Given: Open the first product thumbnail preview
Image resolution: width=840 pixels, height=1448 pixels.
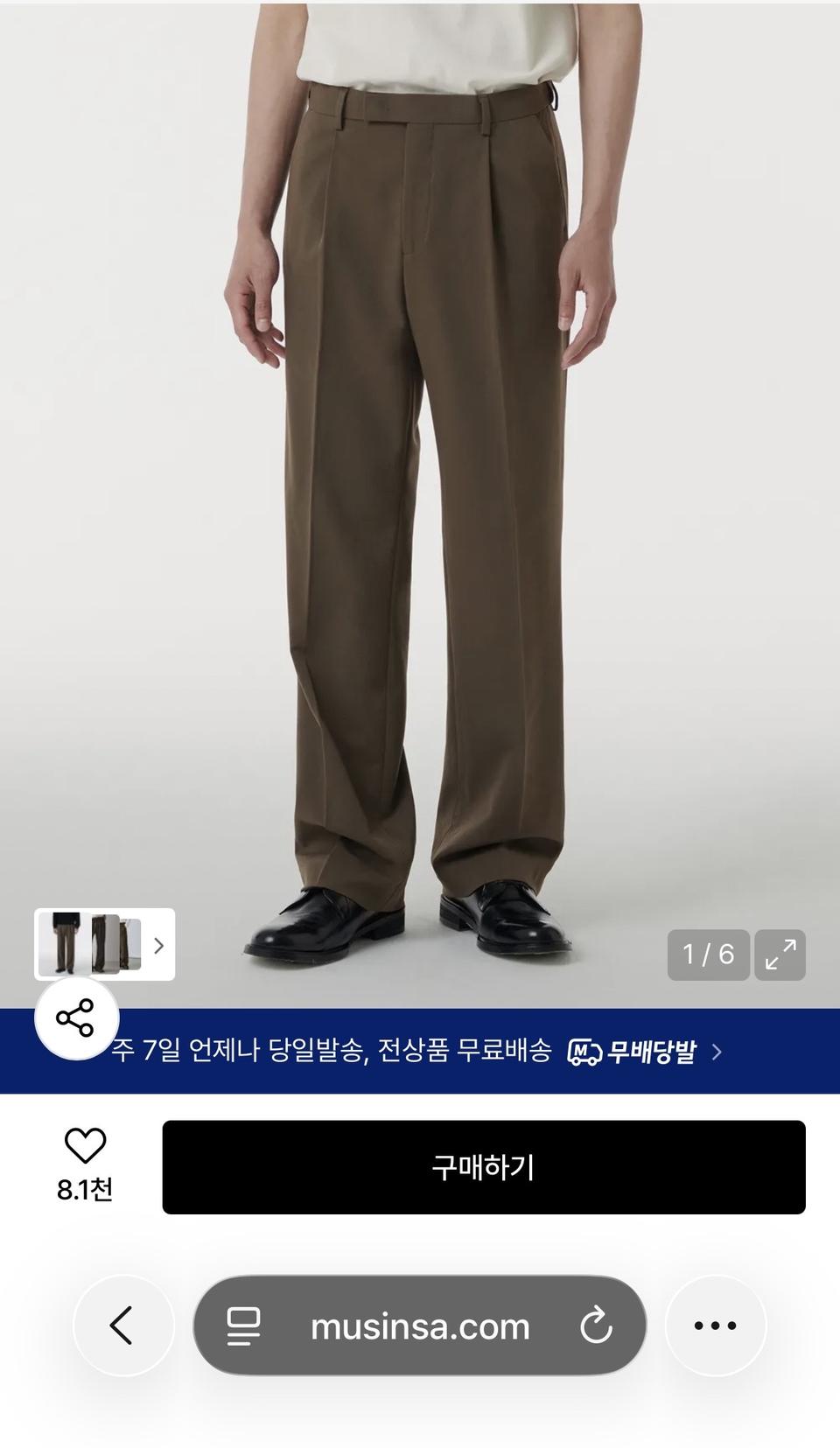Looking at the screenshot, I should 66,945.
